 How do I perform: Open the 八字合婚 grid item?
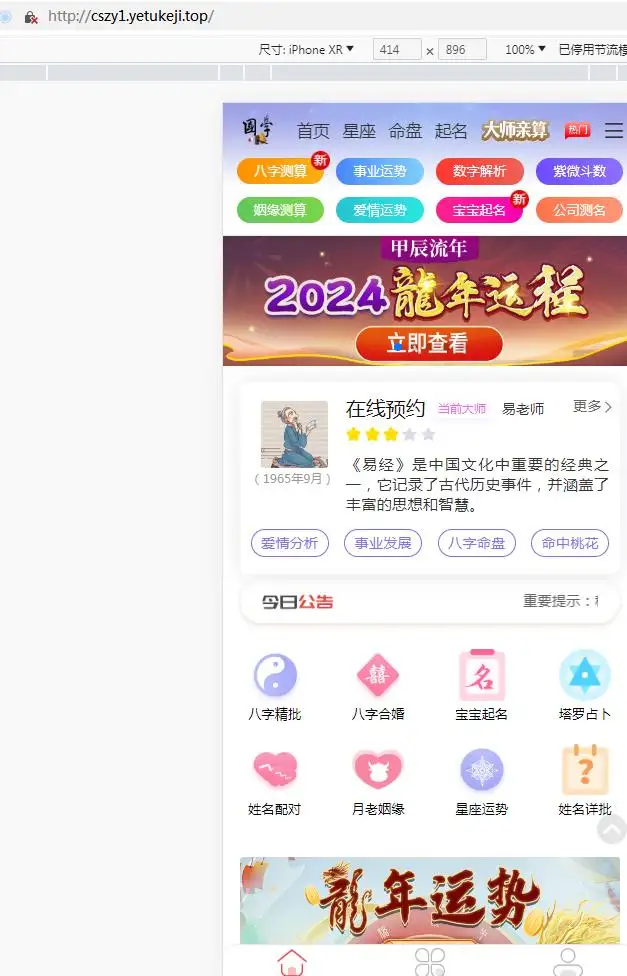point(378,686)
